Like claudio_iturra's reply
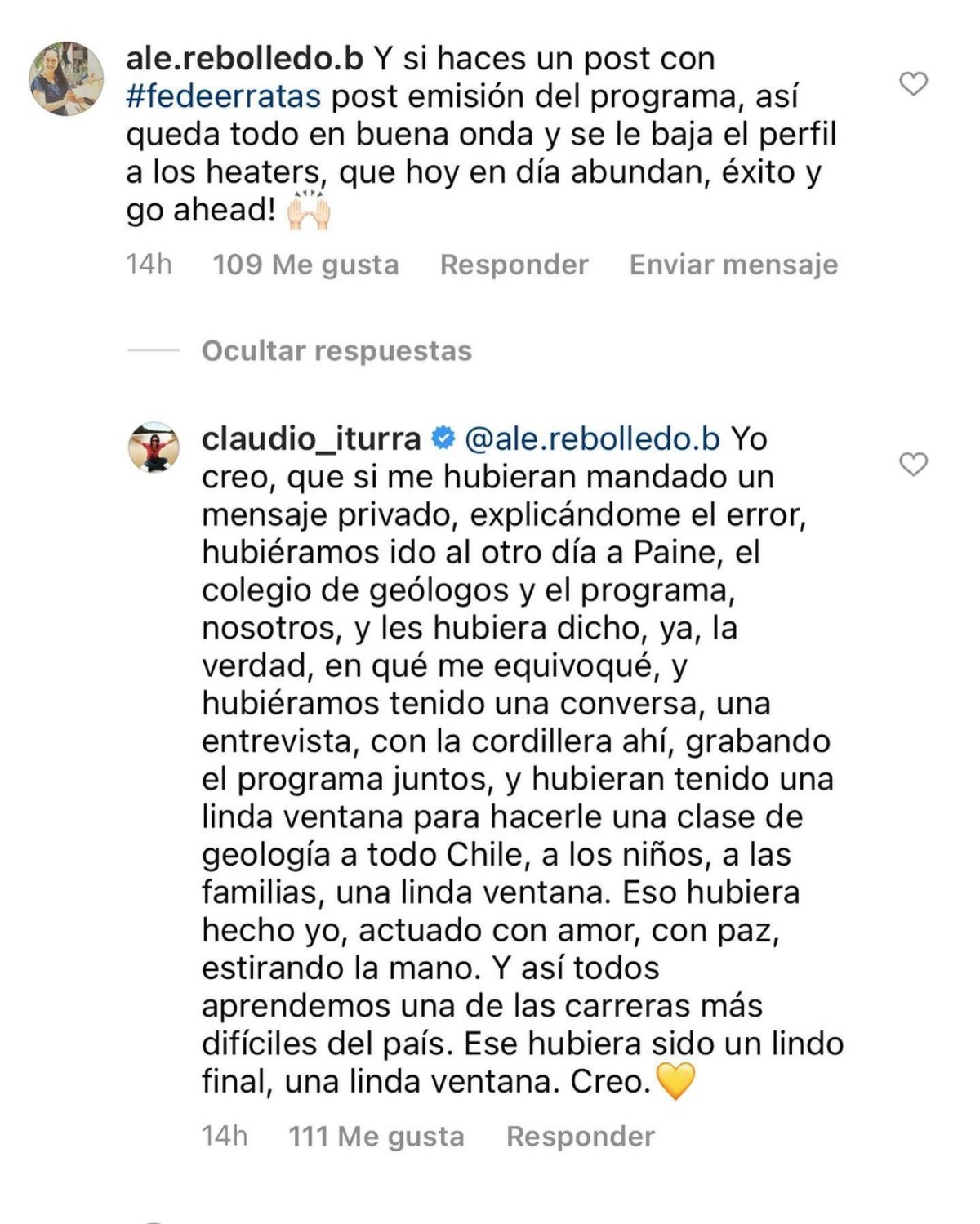The image size is (980, 1224). pos(913,464)
